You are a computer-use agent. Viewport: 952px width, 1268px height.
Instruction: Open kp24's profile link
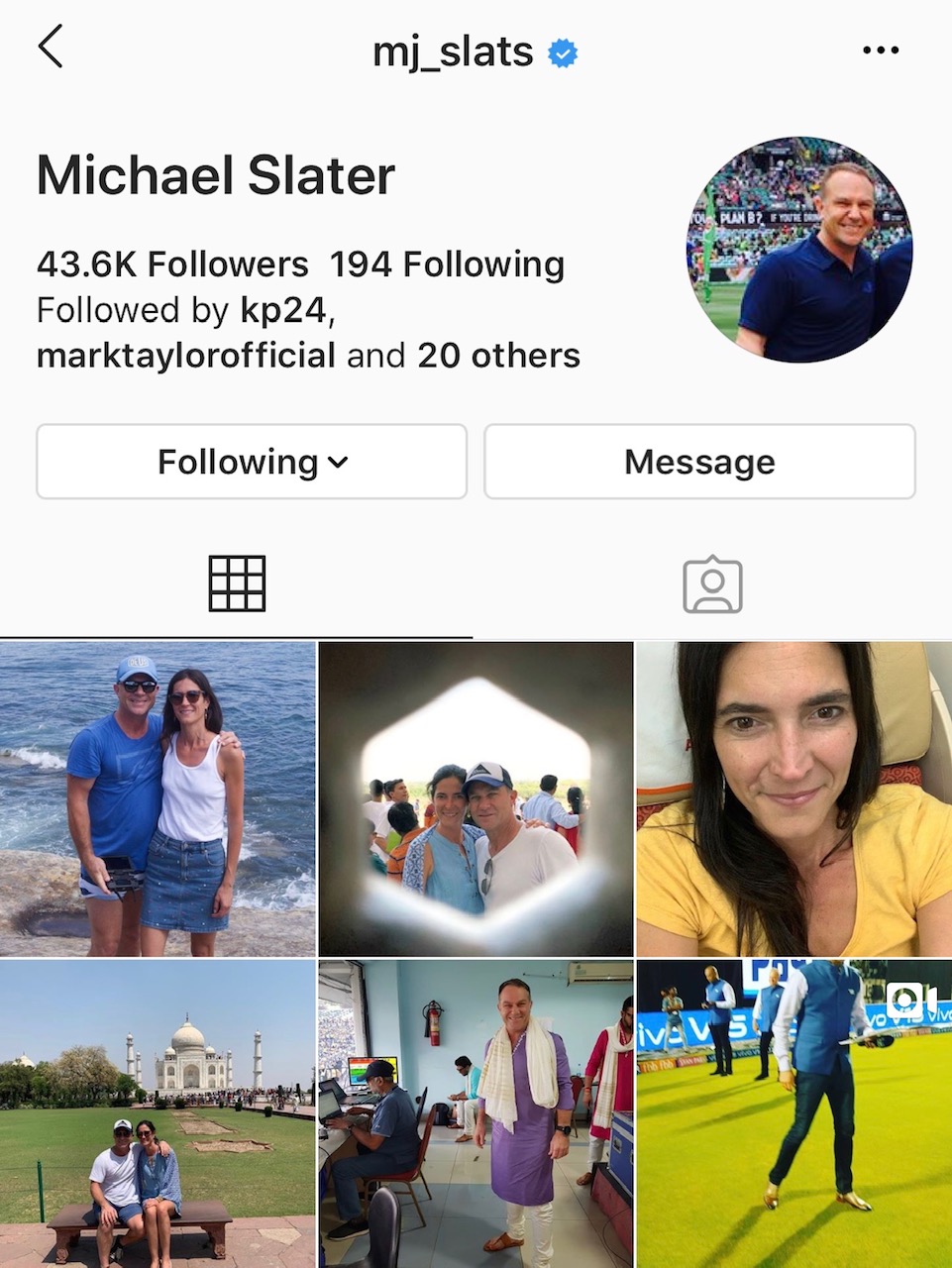282,310
